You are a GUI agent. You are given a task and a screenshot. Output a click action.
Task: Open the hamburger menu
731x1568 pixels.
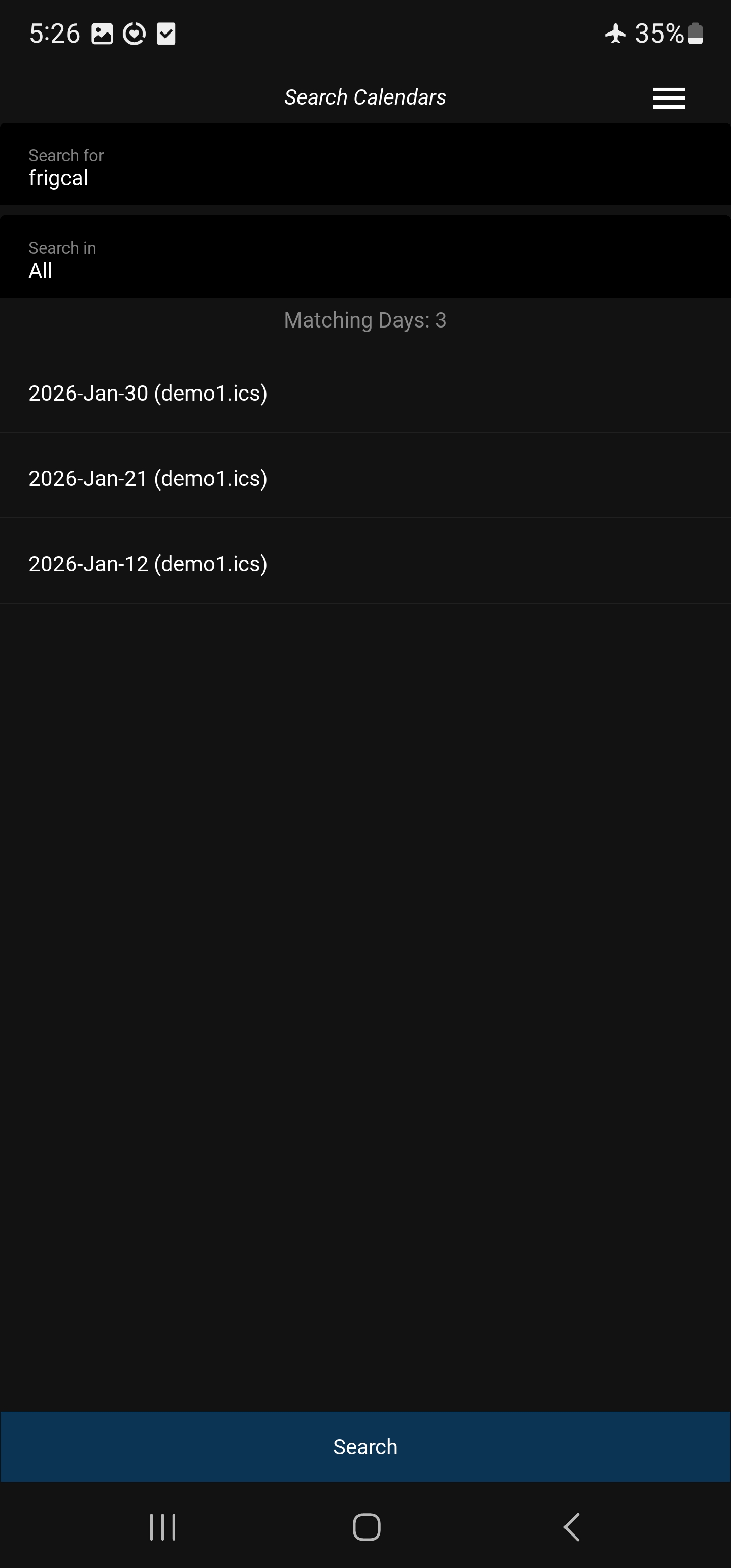(669, 98)
